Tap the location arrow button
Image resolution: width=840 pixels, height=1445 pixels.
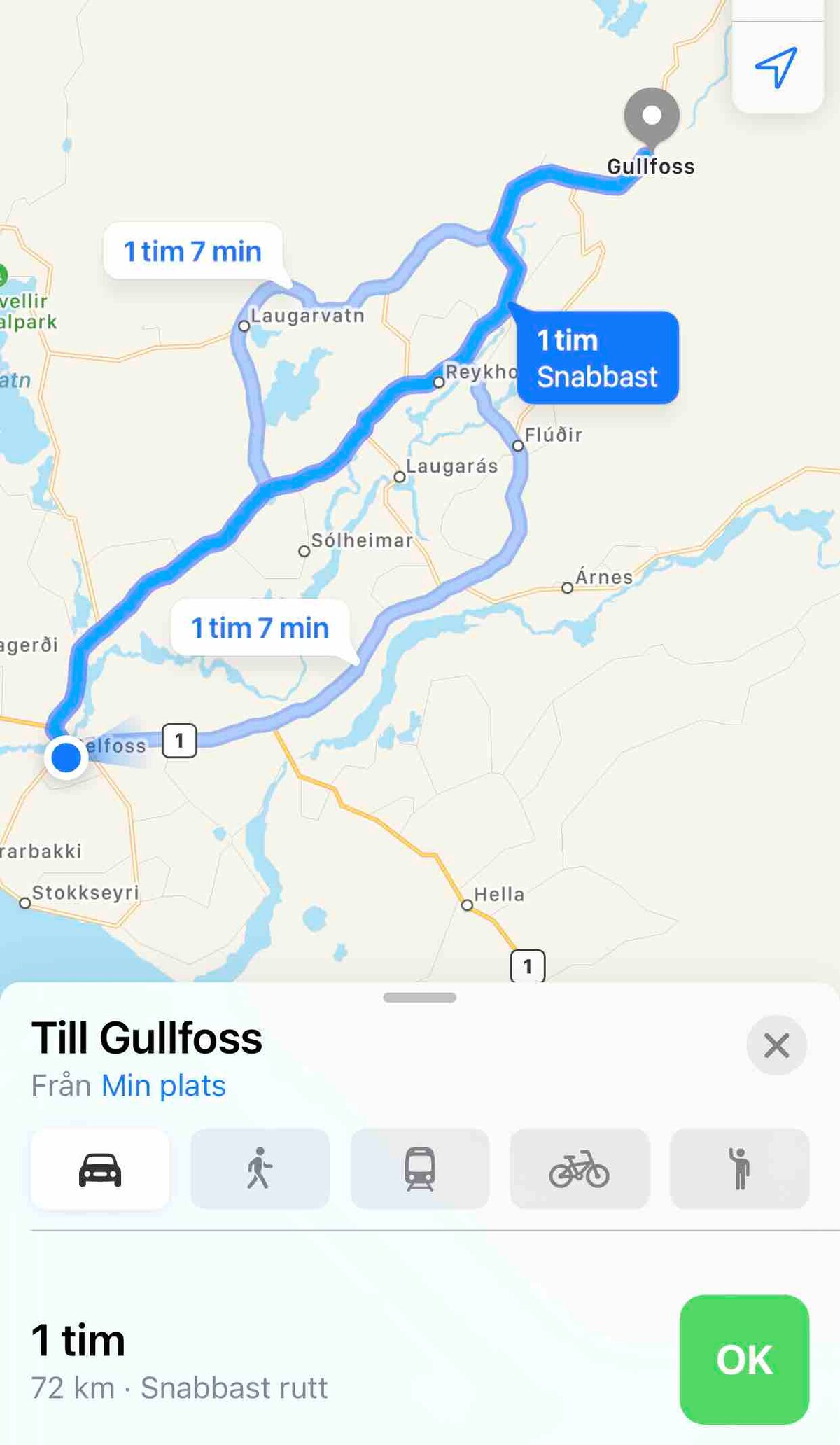(776, 68)
